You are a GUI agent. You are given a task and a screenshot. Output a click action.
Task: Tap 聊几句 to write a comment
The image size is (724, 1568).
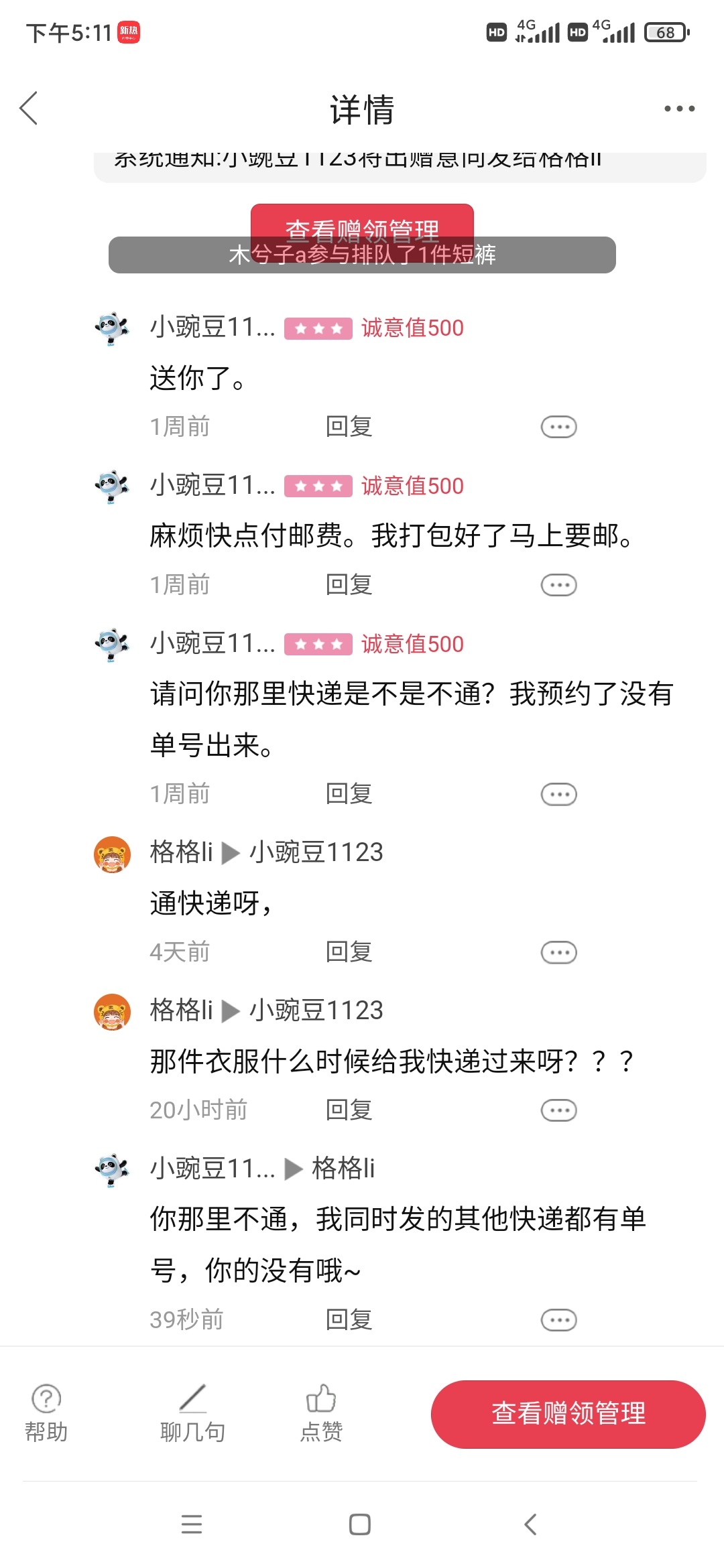(x=192, y=1413)
